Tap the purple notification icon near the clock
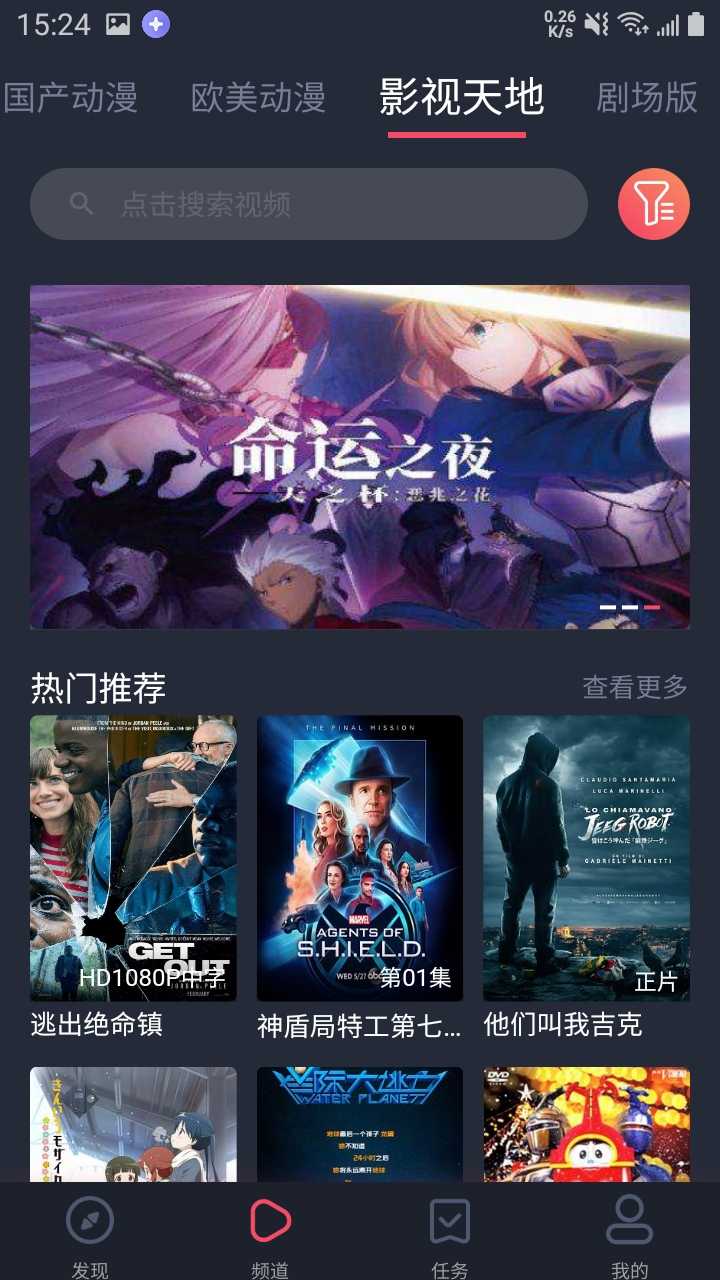This screenshot has width=720, height=1280. tap(155, 23)
